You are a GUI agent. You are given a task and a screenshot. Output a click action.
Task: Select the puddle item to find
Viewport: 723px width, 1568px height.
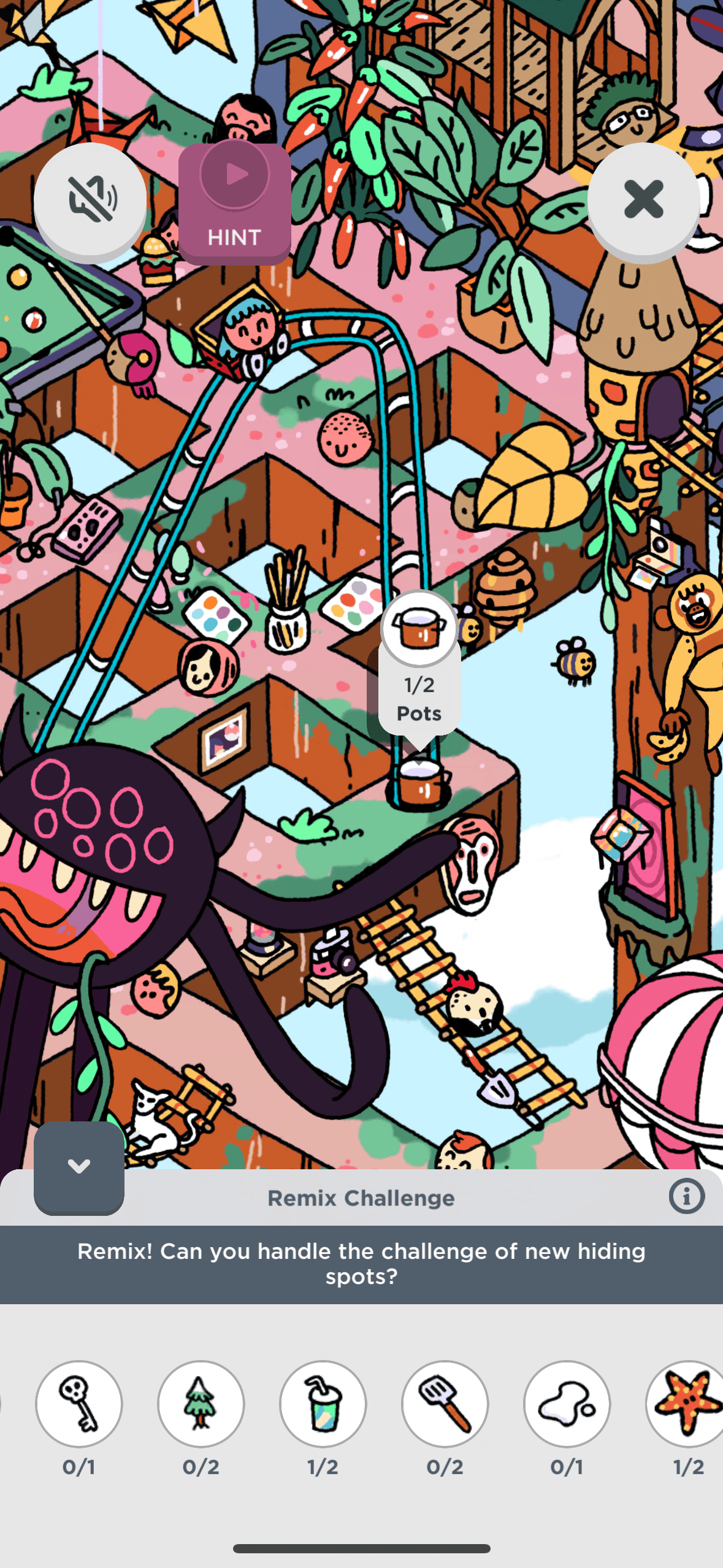[567, 1404]
